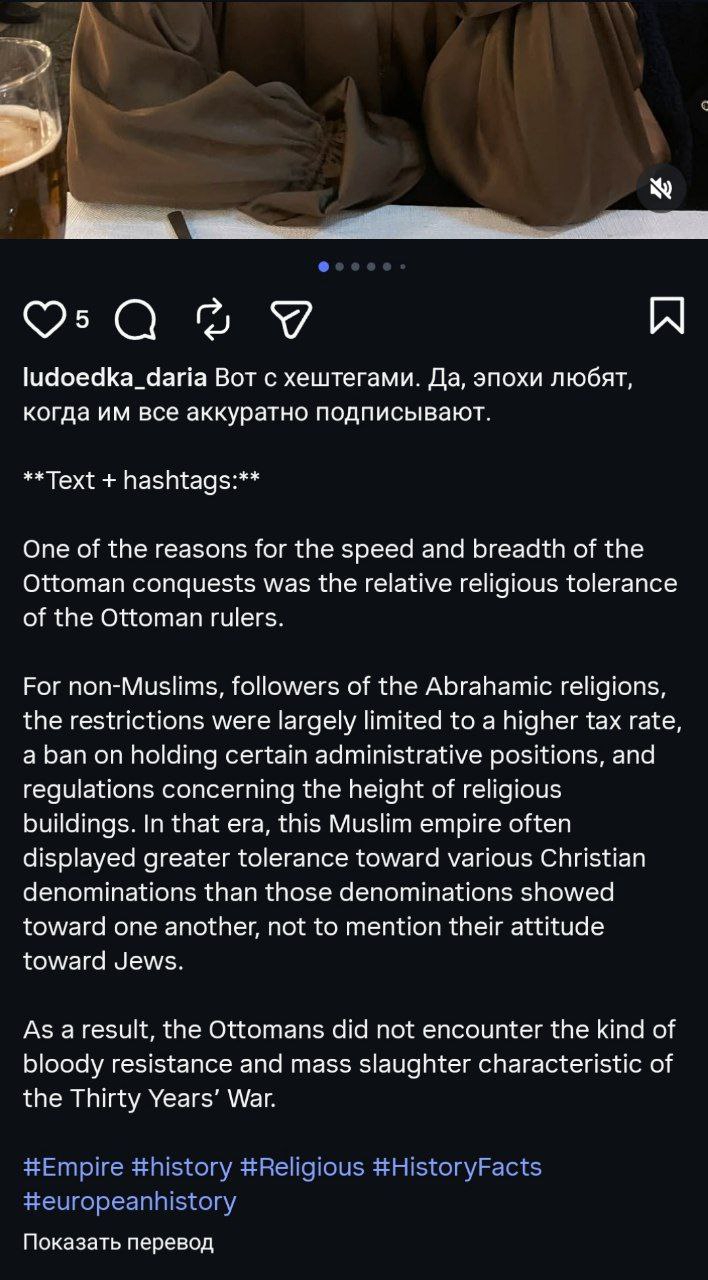Image resolution: width=708 pixels, height=1280 pixels.
Task: Open the #Religious hashtag
Action: [302, 1167]
